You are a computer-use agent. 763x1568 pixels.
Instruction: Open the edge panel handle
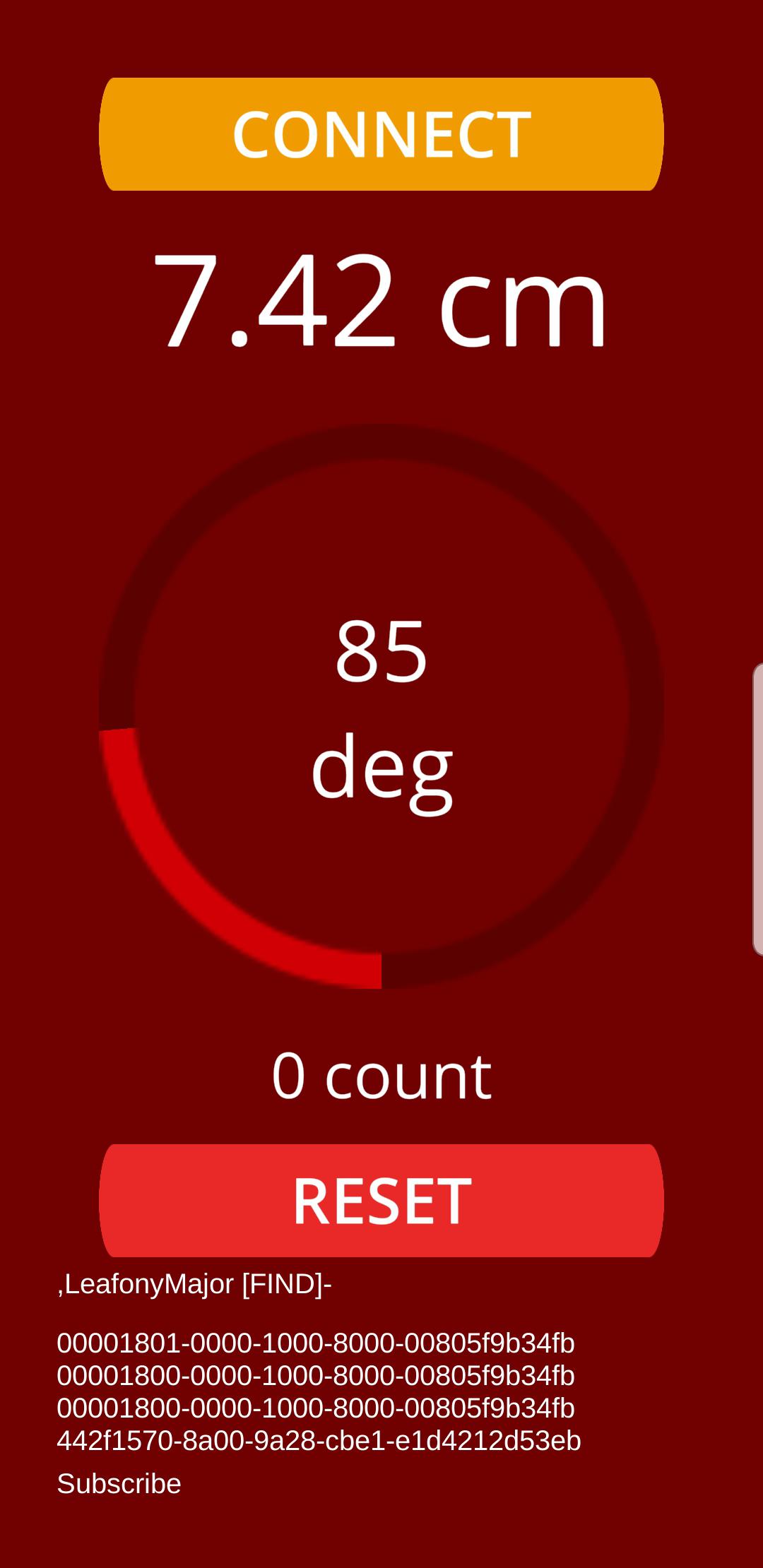(x=757, y=809)
